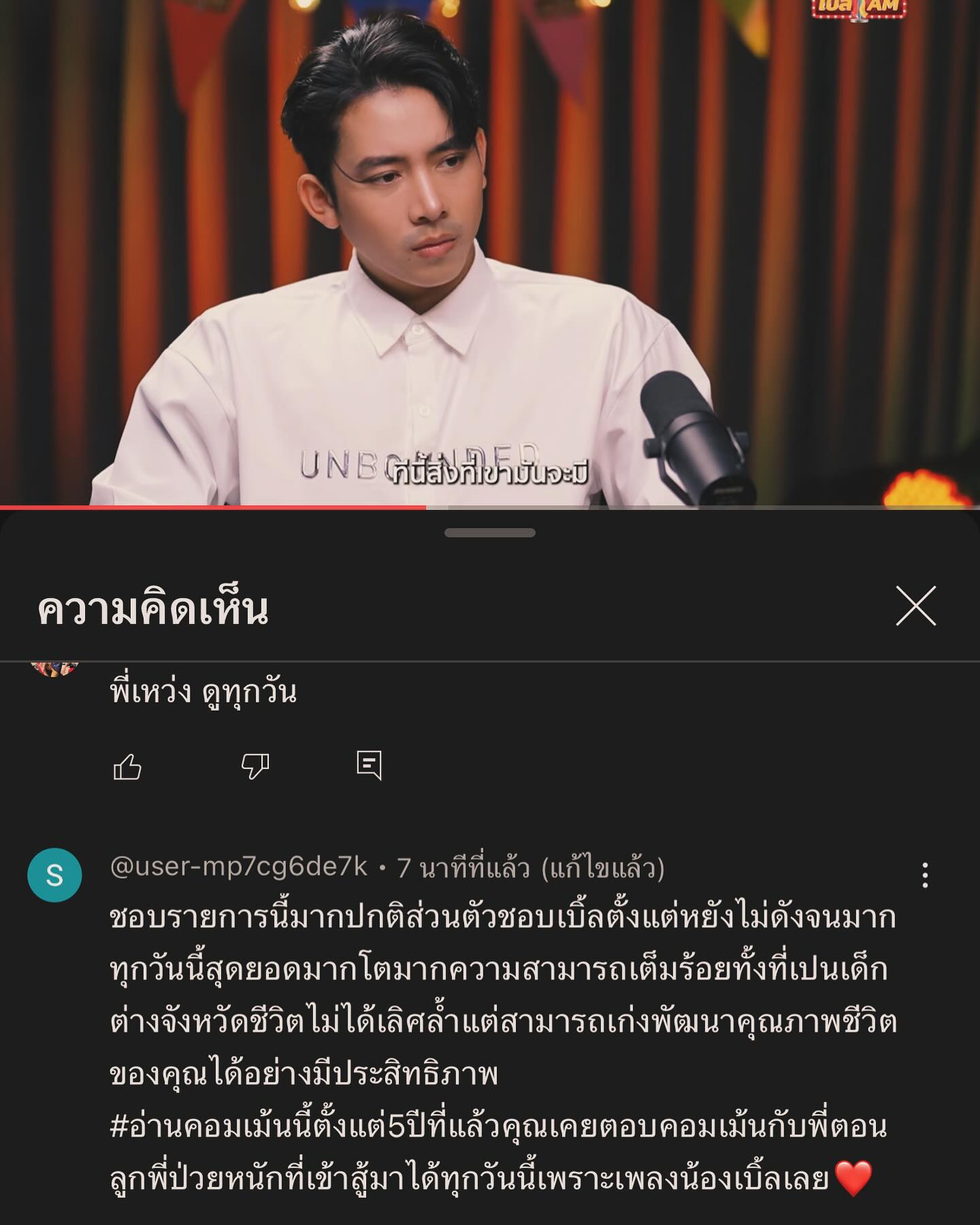Screen dimensions: 980x1225
Task: Tap the video player to show controls
Action: [490, 252]
